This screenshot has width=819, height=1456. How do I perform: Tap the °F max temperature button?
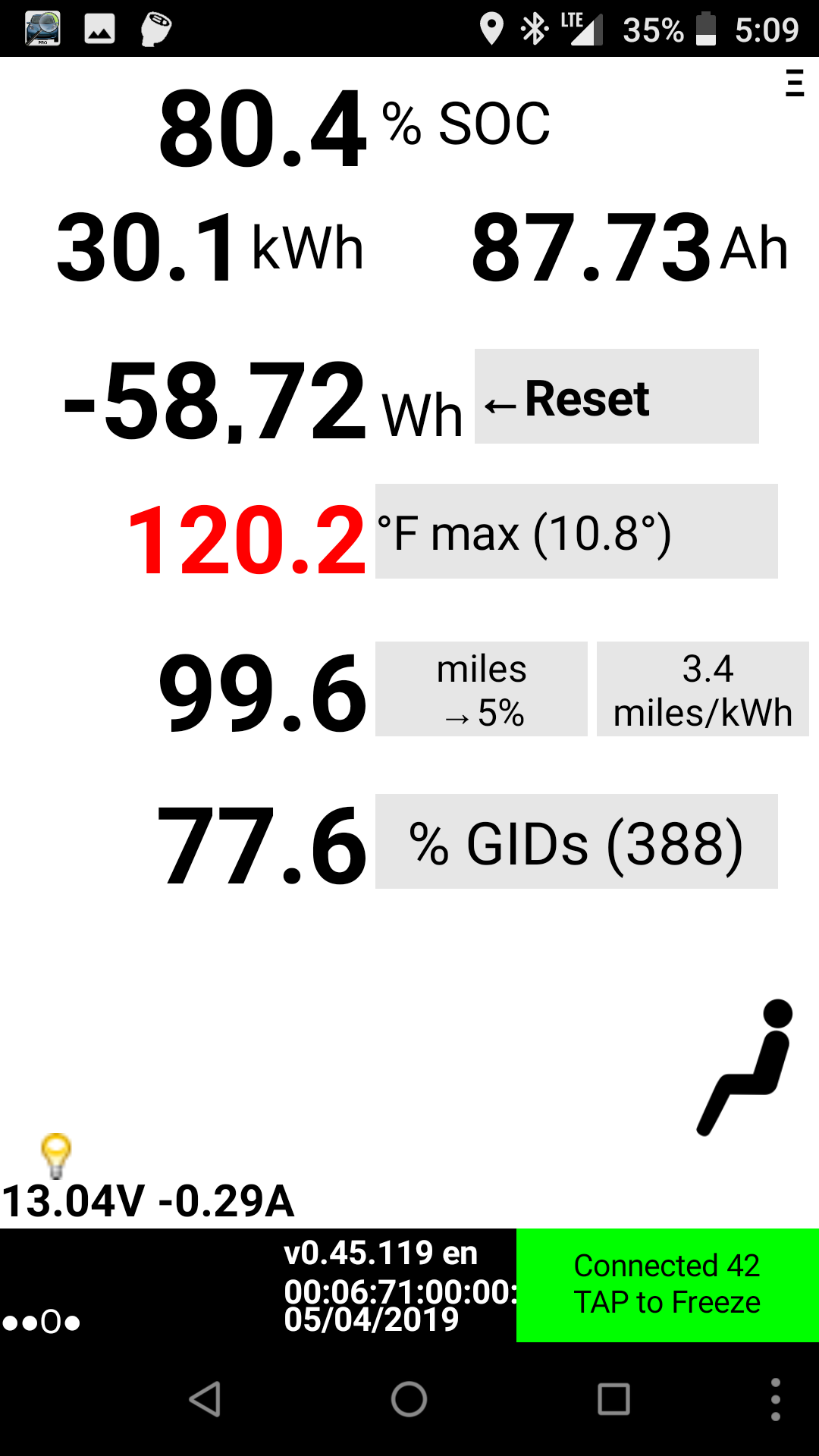[576, 532]
